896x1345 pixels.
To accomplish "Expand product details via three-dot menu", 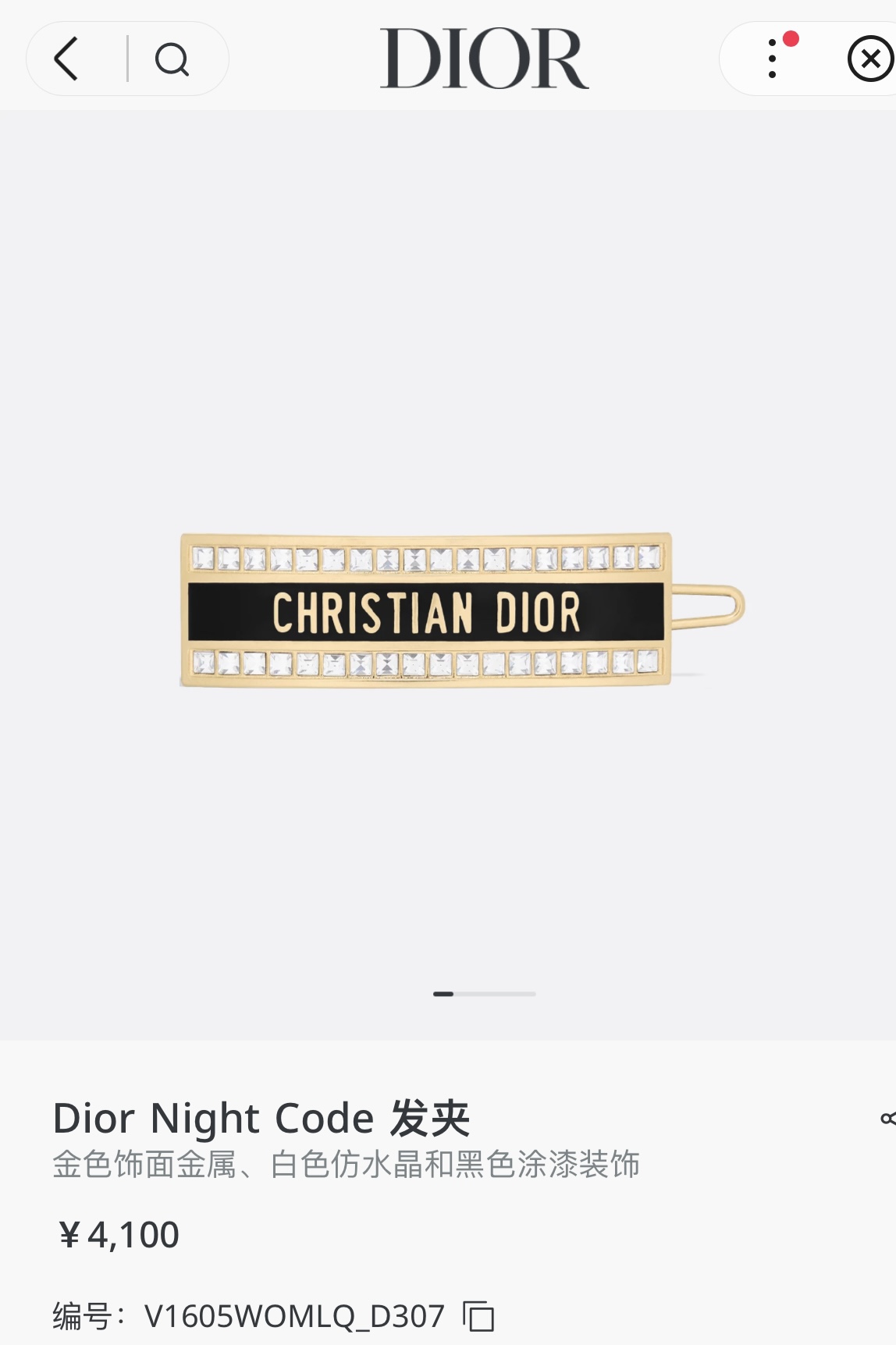I will point(772,59).
